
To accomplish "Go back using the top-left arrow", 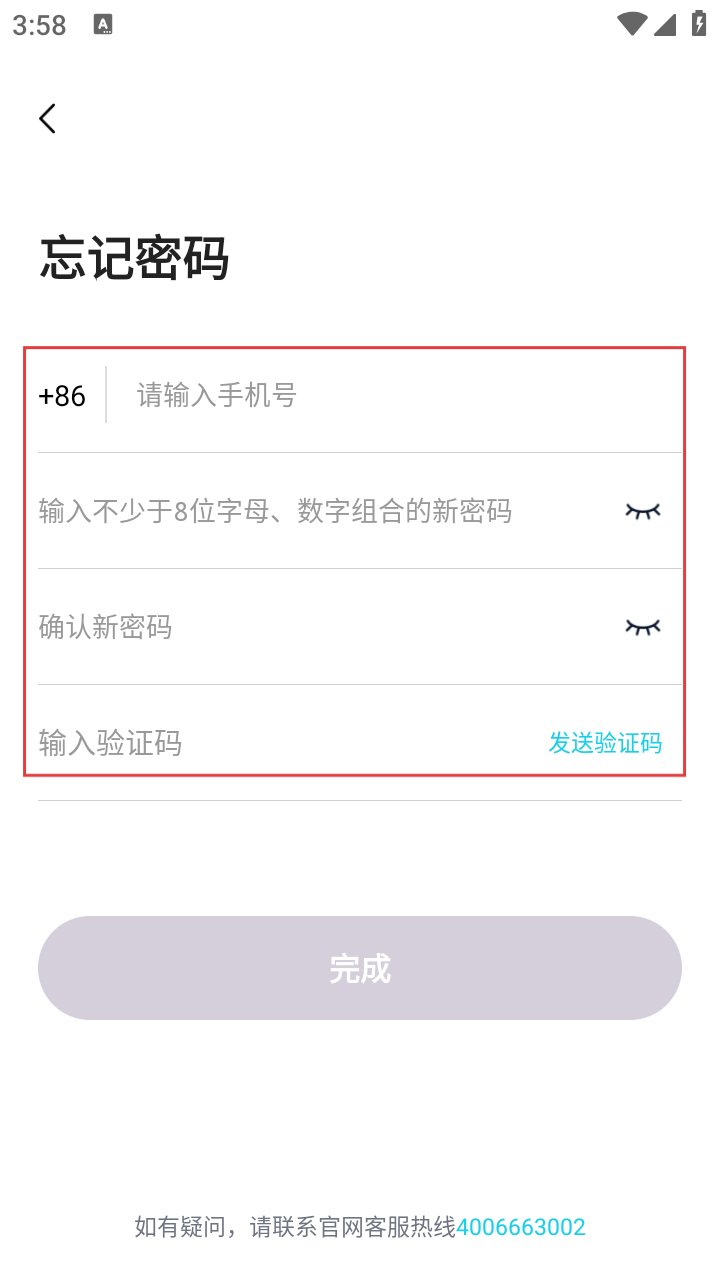I will pyautogui.click(x=47, y=118).
